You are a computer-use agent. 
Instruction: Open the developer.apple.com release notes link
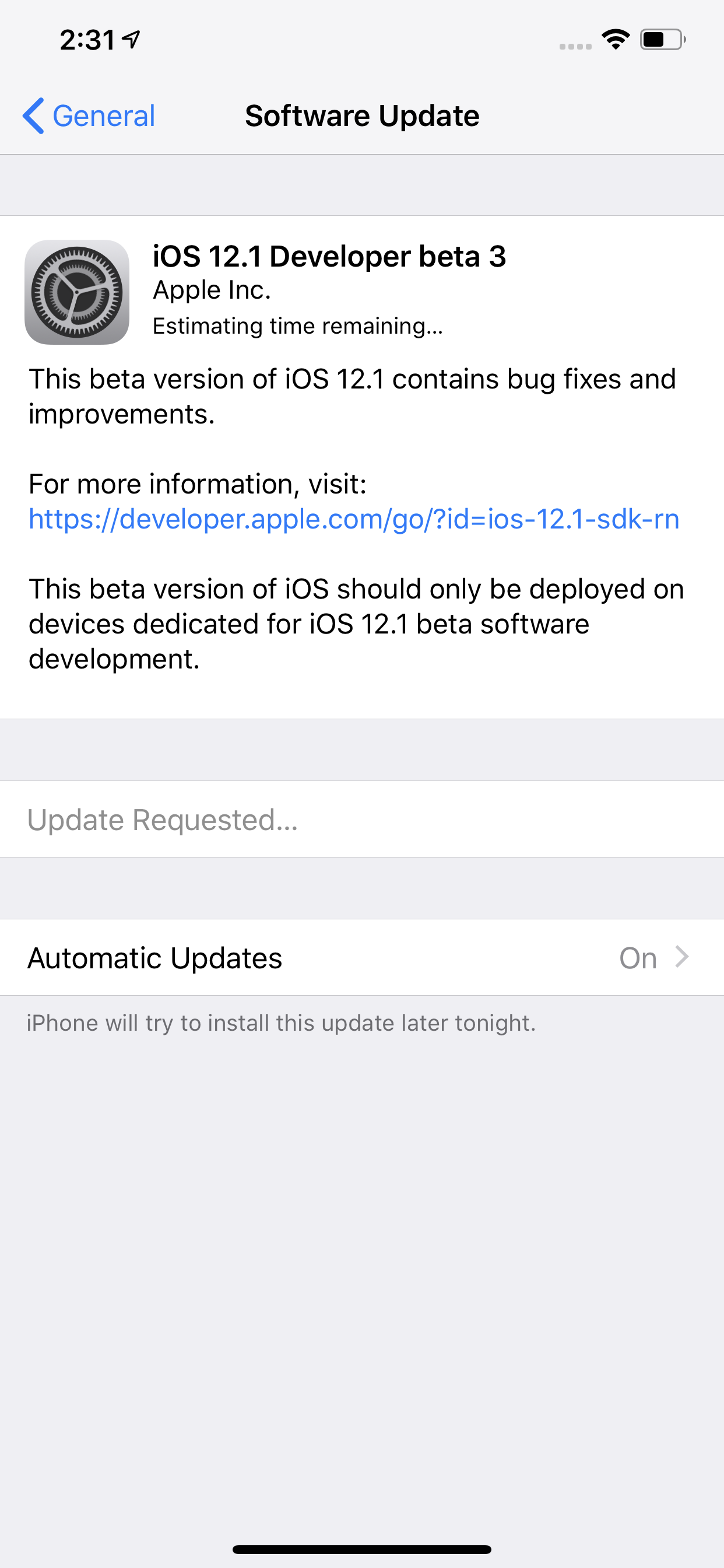tap(354, 519)
